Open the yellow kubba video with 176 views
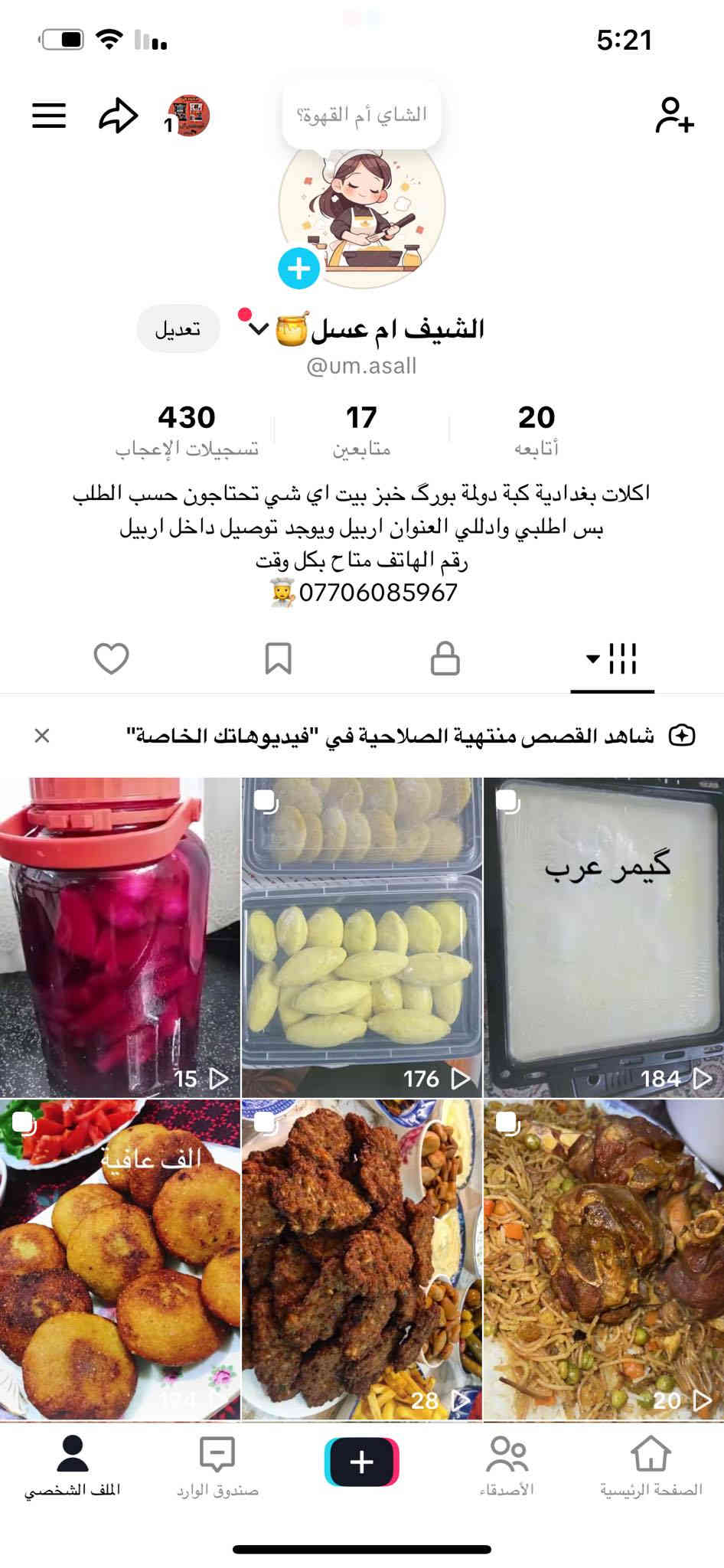The width and height of the screenshot is (724, 1568). [x=361, y=937]
